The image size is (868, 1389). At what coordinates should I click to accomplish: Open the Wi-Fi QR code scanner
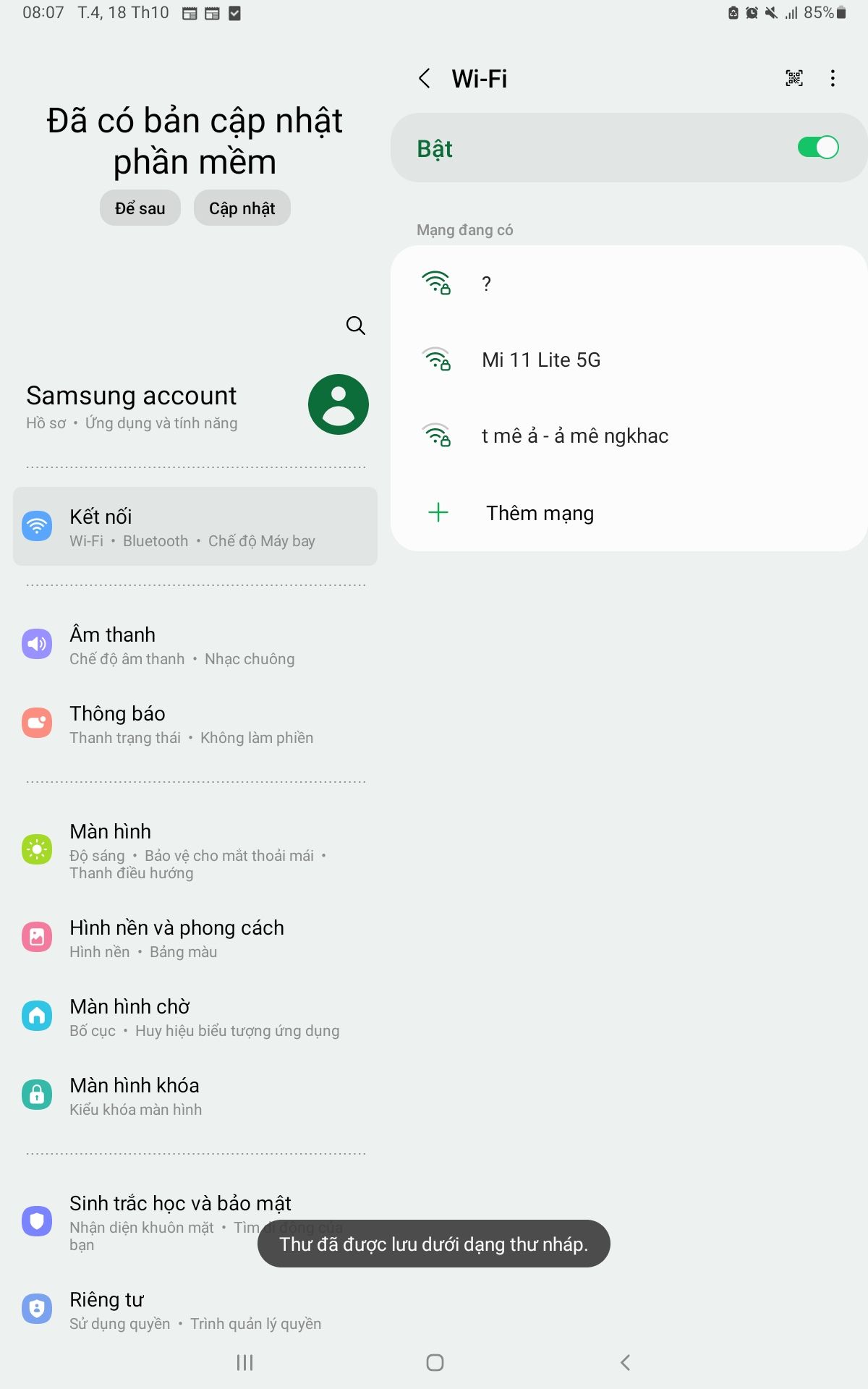pos(793,78)
